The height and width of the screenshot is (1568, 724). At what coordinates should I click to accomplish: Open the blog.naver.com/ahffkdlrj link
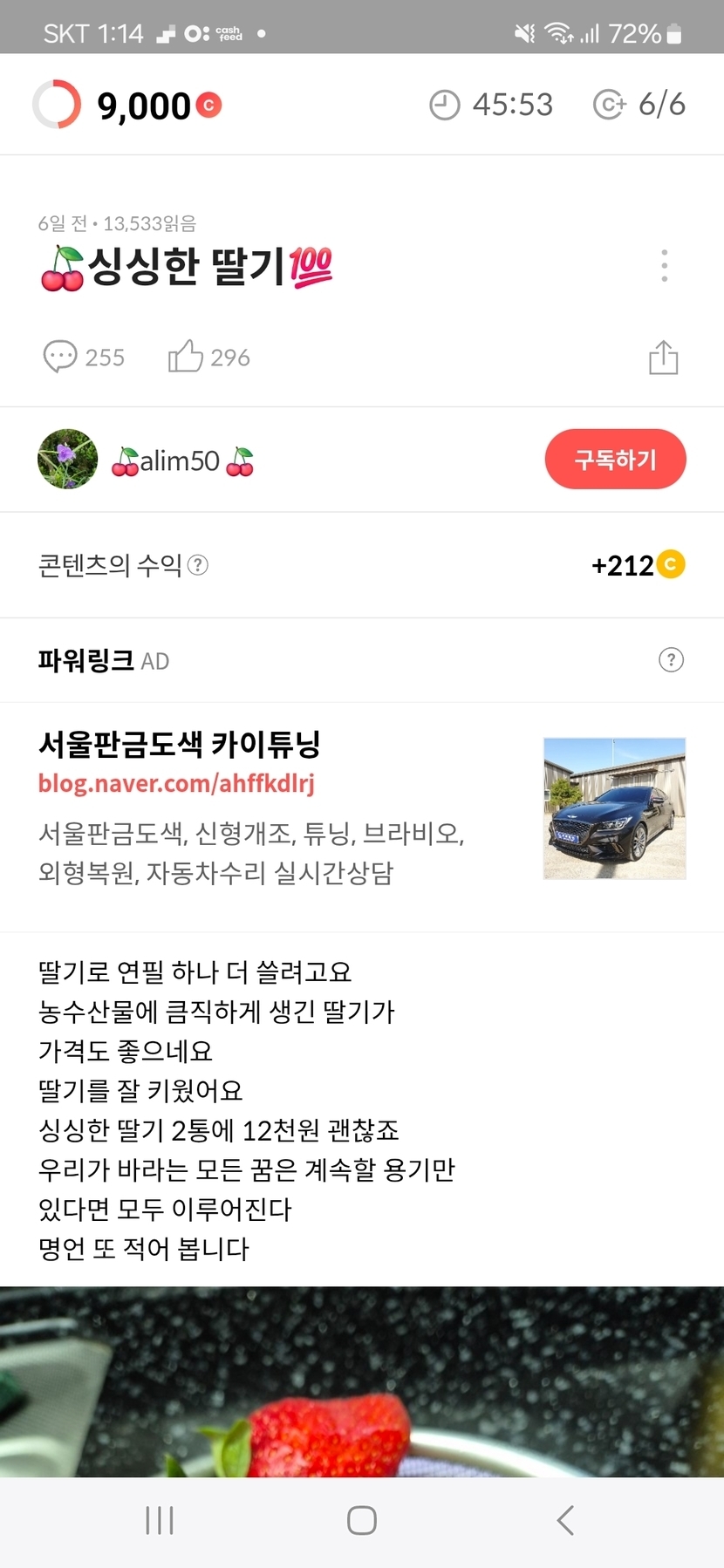(176, 783)
